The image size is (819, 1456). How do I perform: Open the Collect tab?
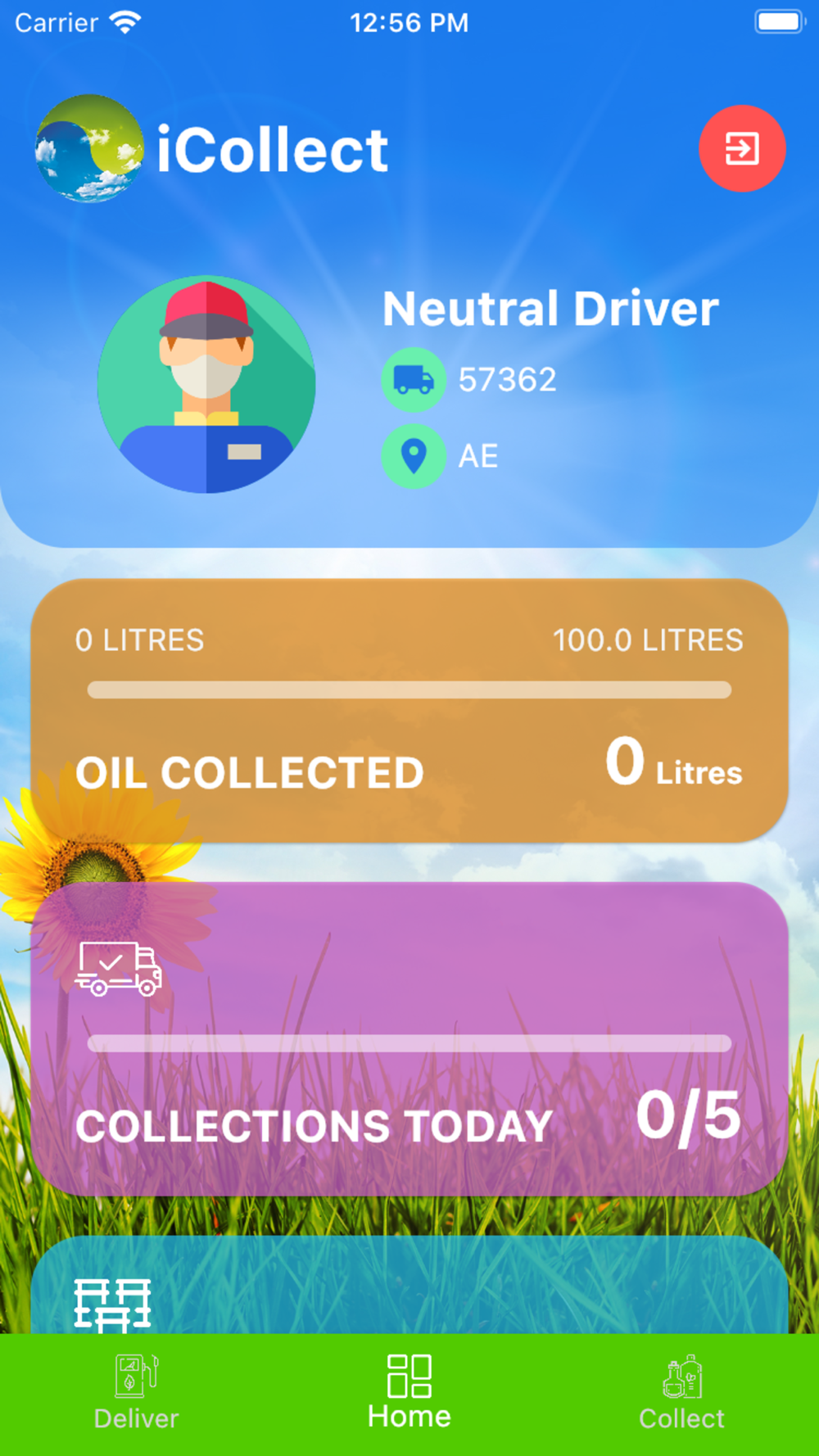click(681, 1394)
